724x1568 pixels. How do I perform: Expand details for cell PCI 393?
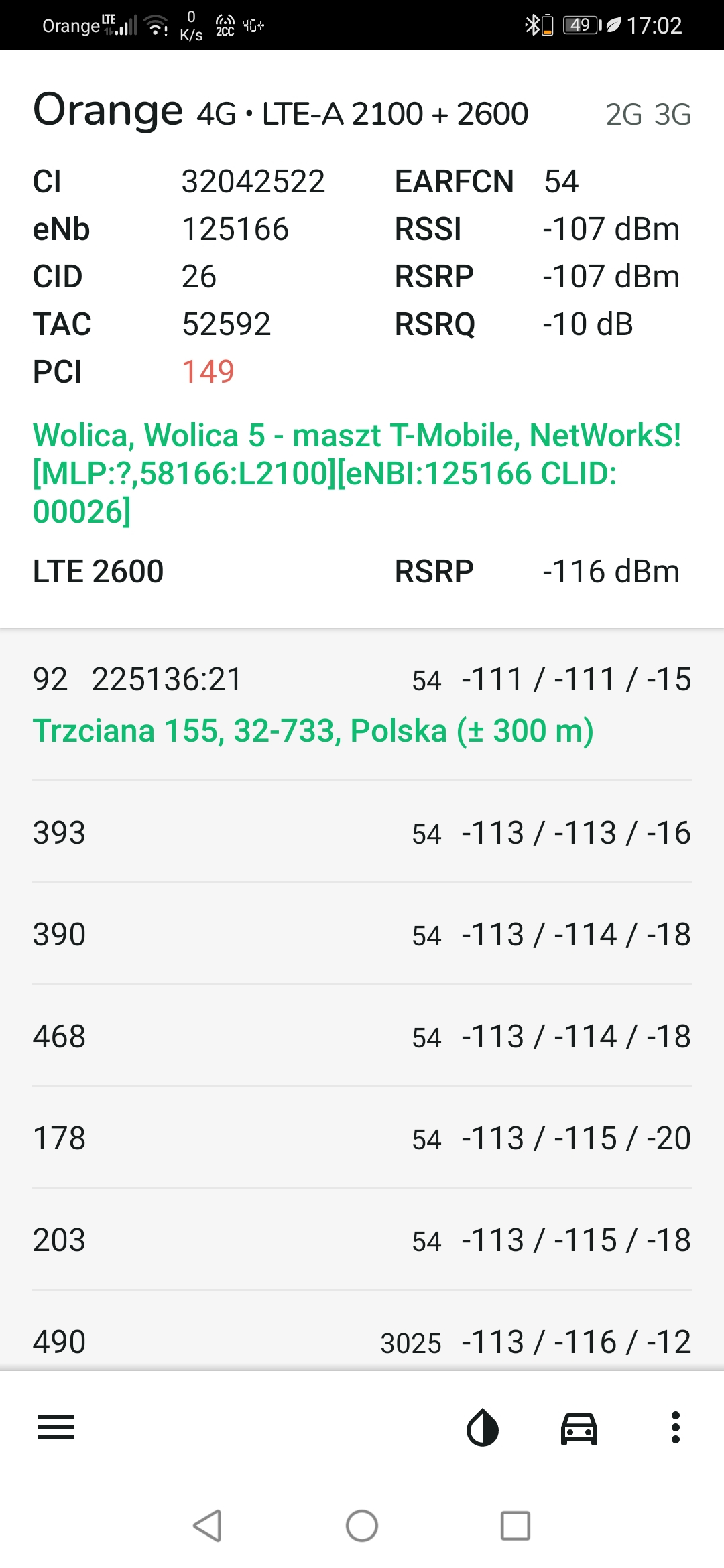[x=362, y=833]
